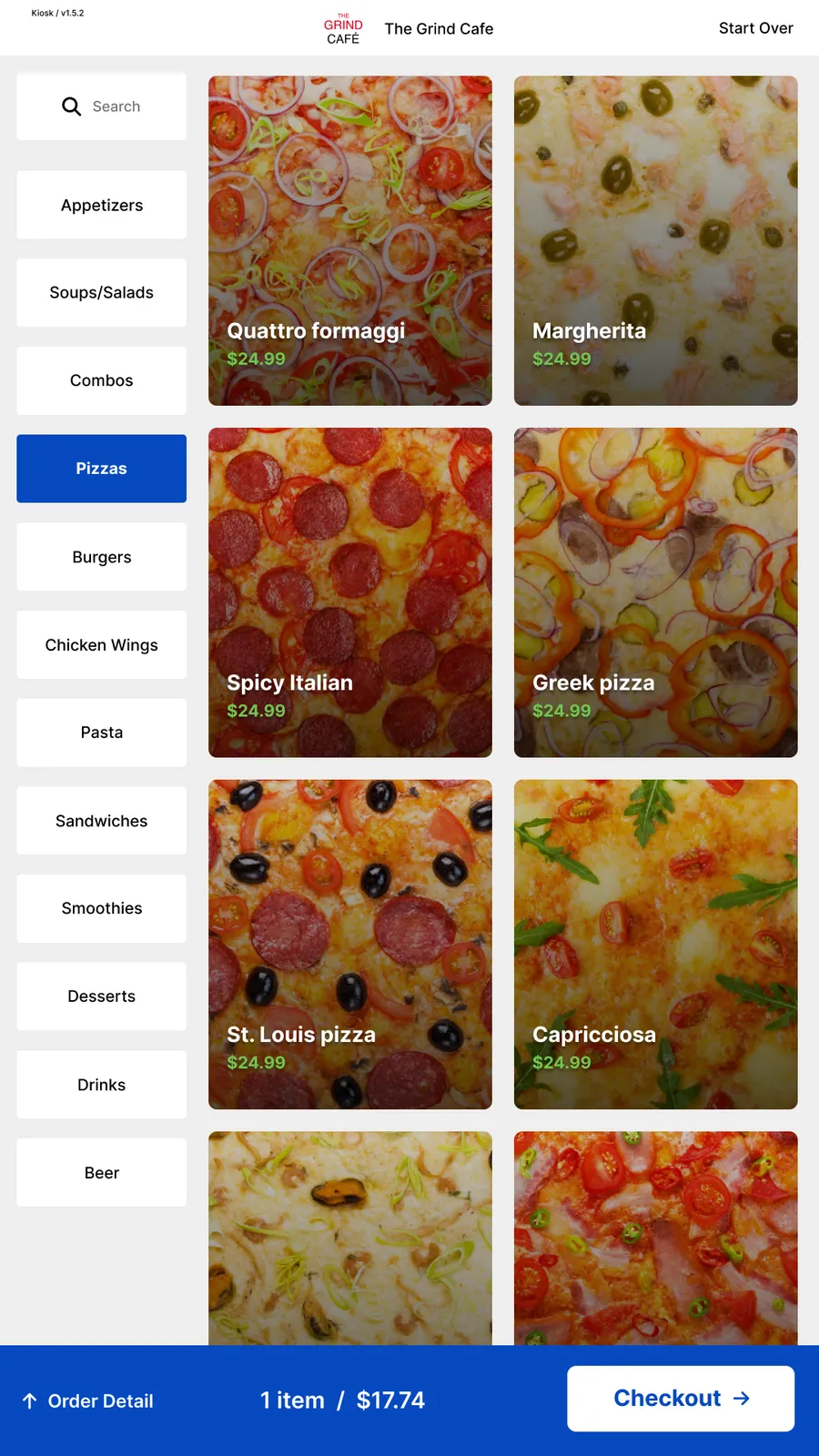Open the Spicy Italian pizza
Image resolution: width=819 pixels, height=1456 pixels.
(350, 592)
